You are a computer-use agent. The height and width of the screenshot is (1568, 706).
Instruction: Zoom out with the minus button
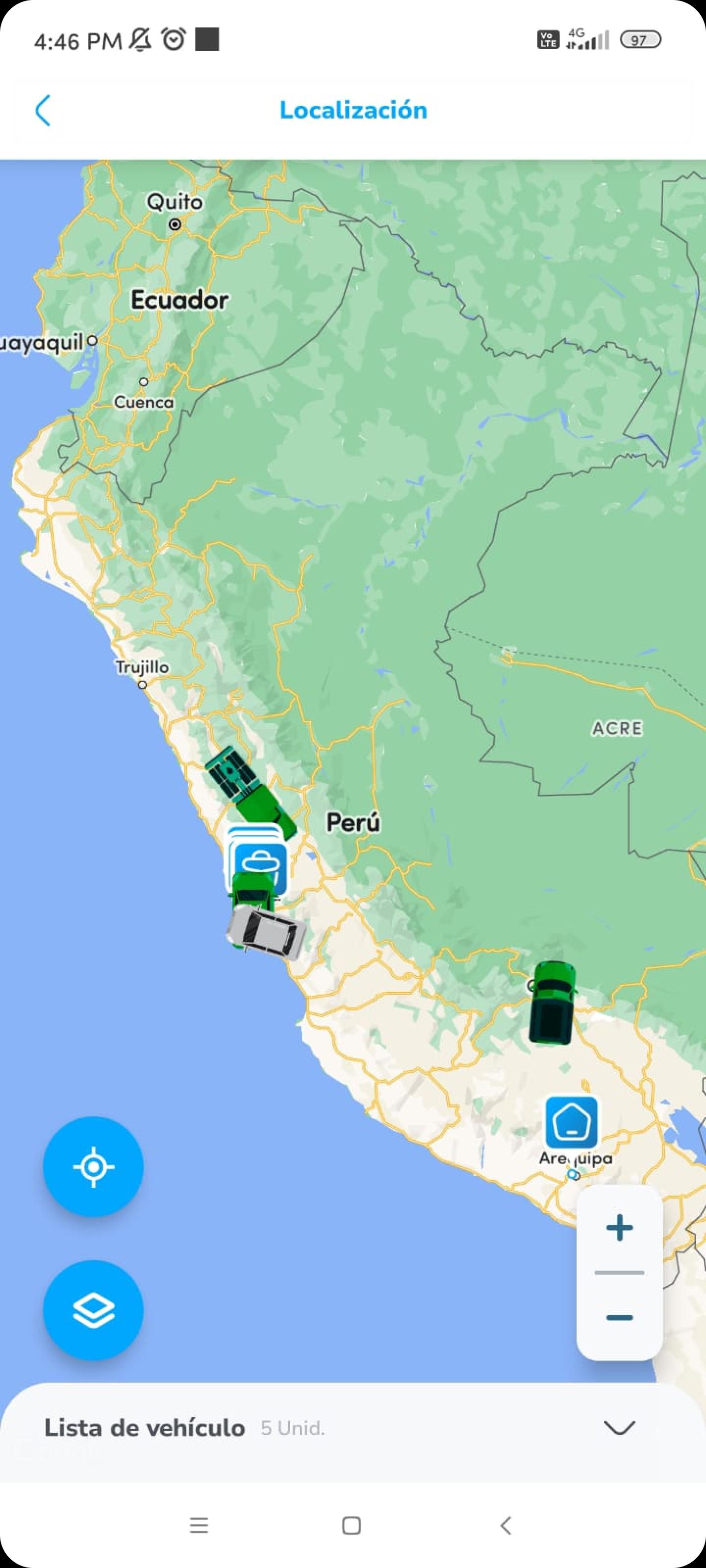pos(619,1317)
